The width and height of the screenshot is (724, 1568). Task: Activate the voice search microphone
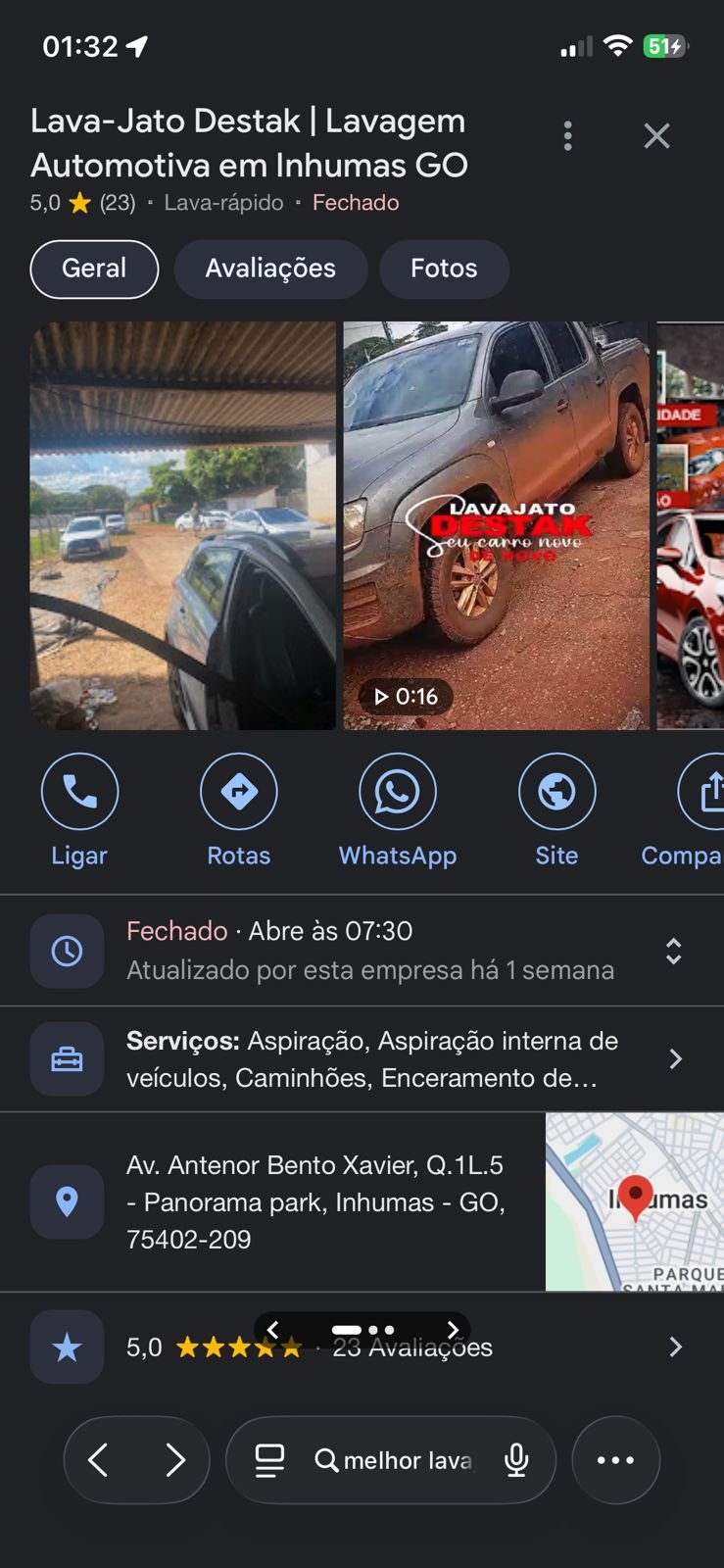tap(517, 1460)
